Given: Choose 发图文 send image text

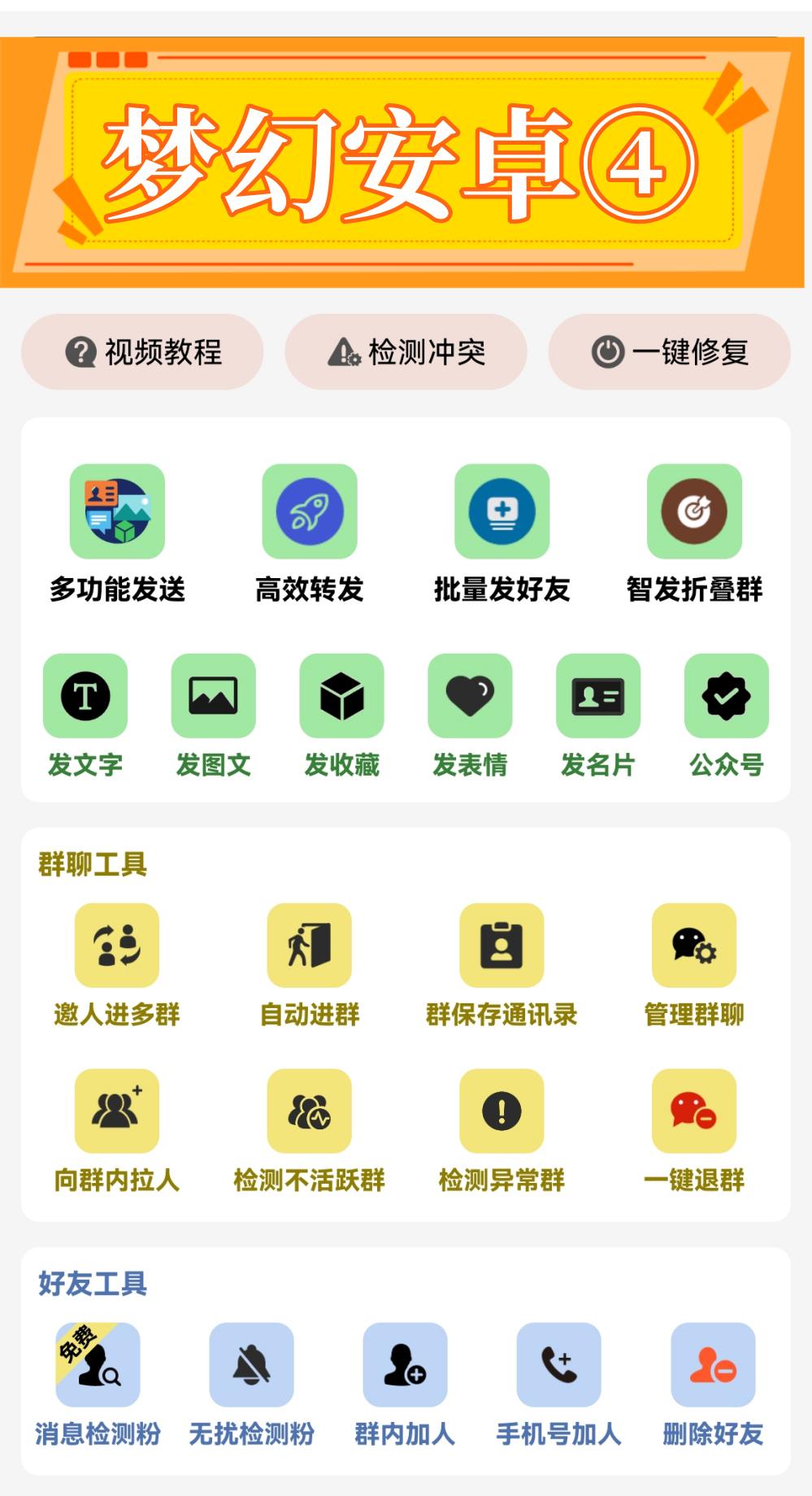Looking at the screenshot, I should tap(213, 697).
